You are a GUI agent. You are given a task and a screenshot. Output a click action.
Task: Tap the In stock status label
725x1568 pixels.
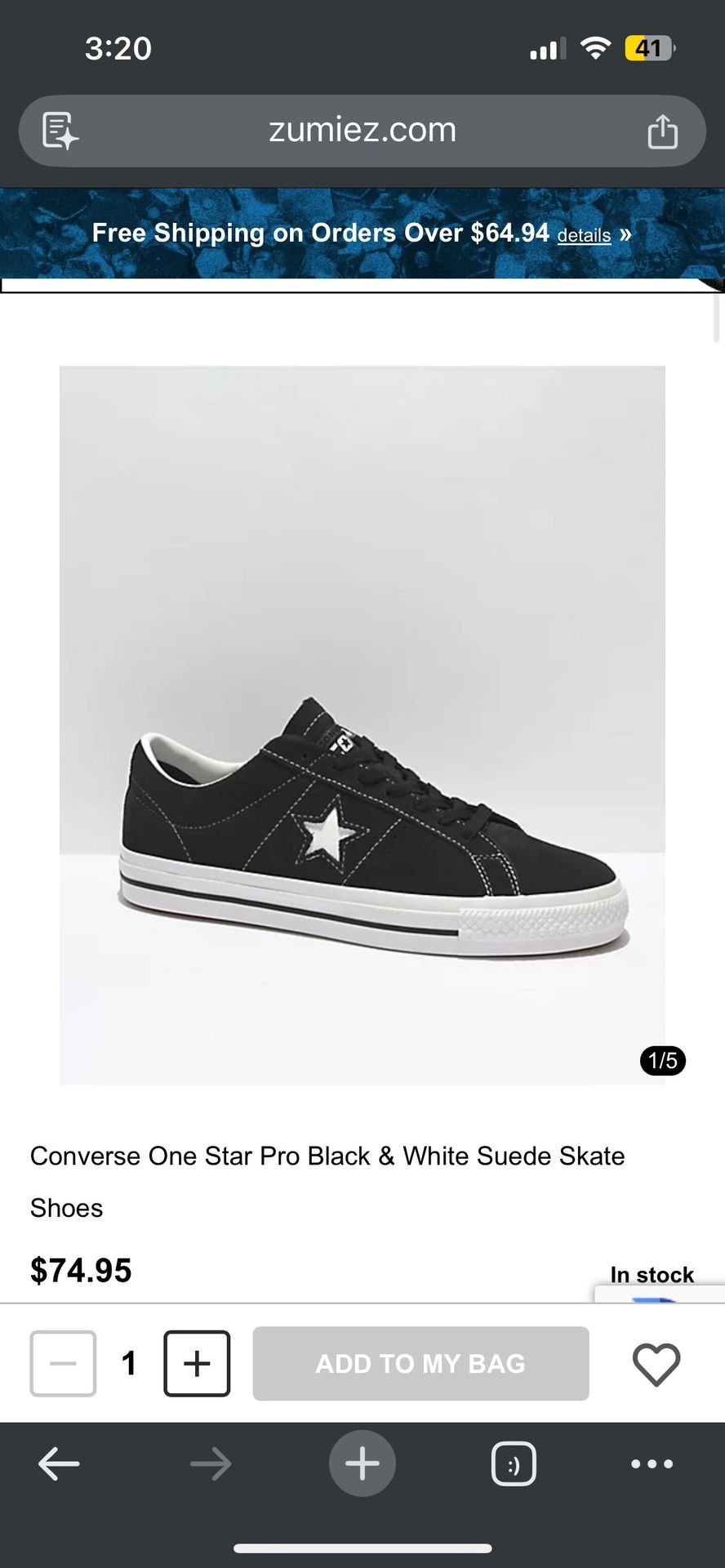point(651,1275)
